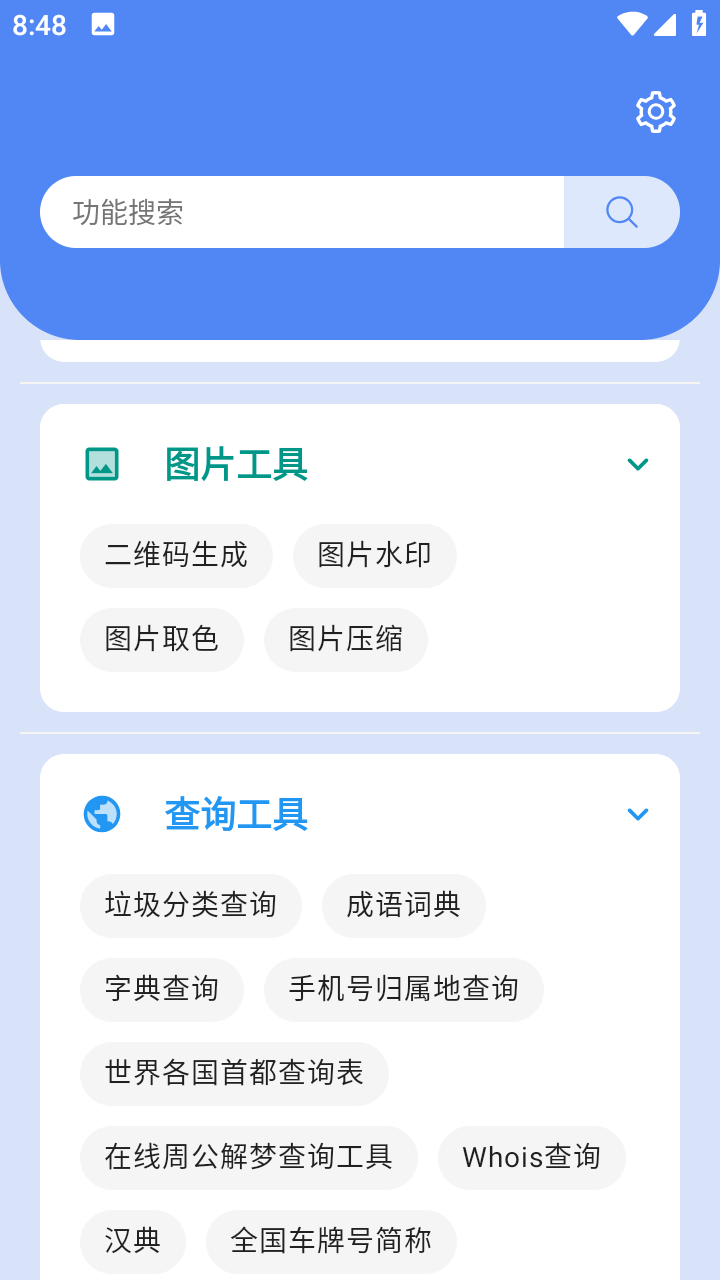Select the 图片压缩 tool
Image resolution: width=720 pixels, height=1280 pixels.
(345, 639)
